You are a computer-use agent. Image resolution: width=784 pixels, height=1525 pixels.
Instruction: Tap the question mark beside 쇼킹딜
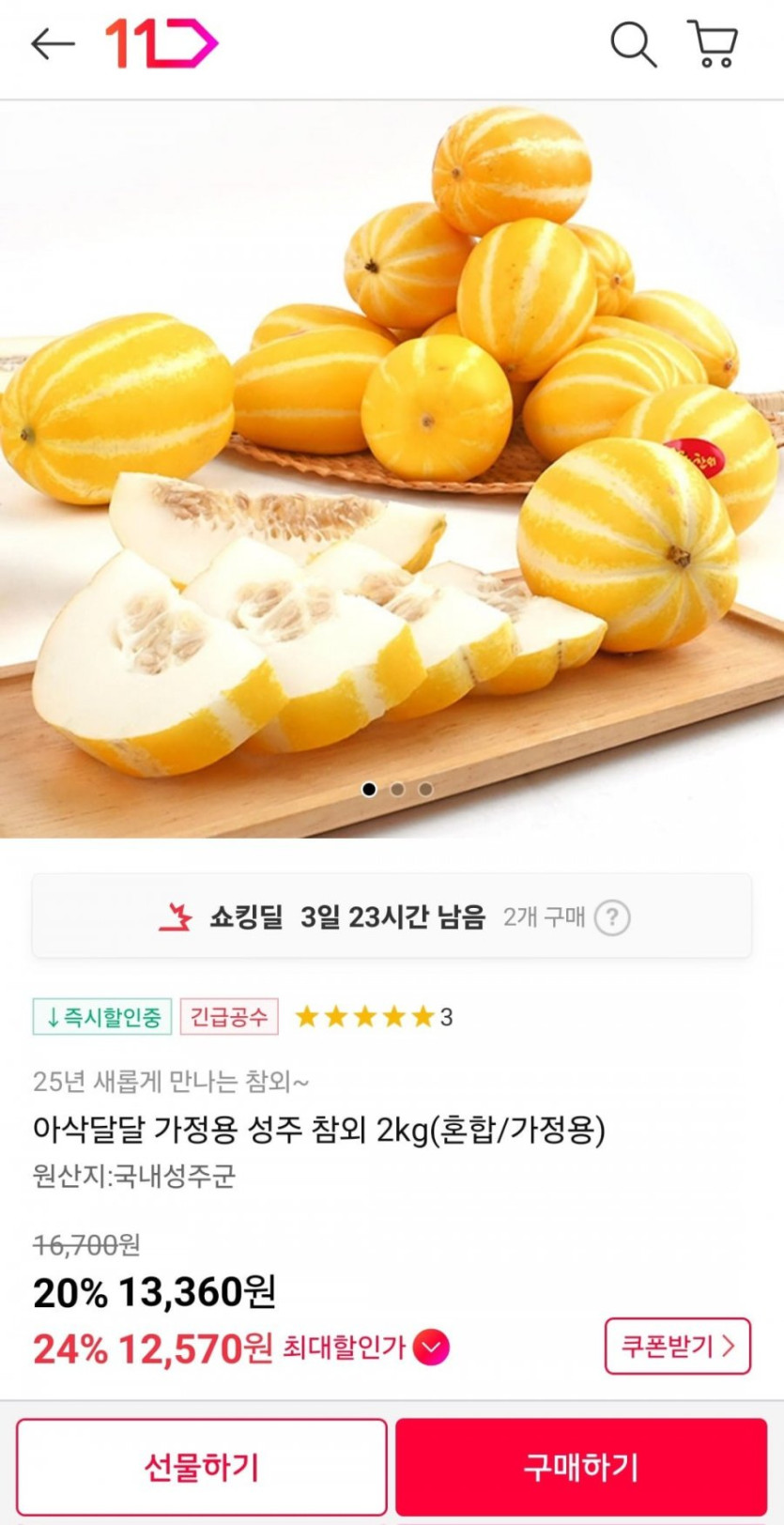point(612,917)
